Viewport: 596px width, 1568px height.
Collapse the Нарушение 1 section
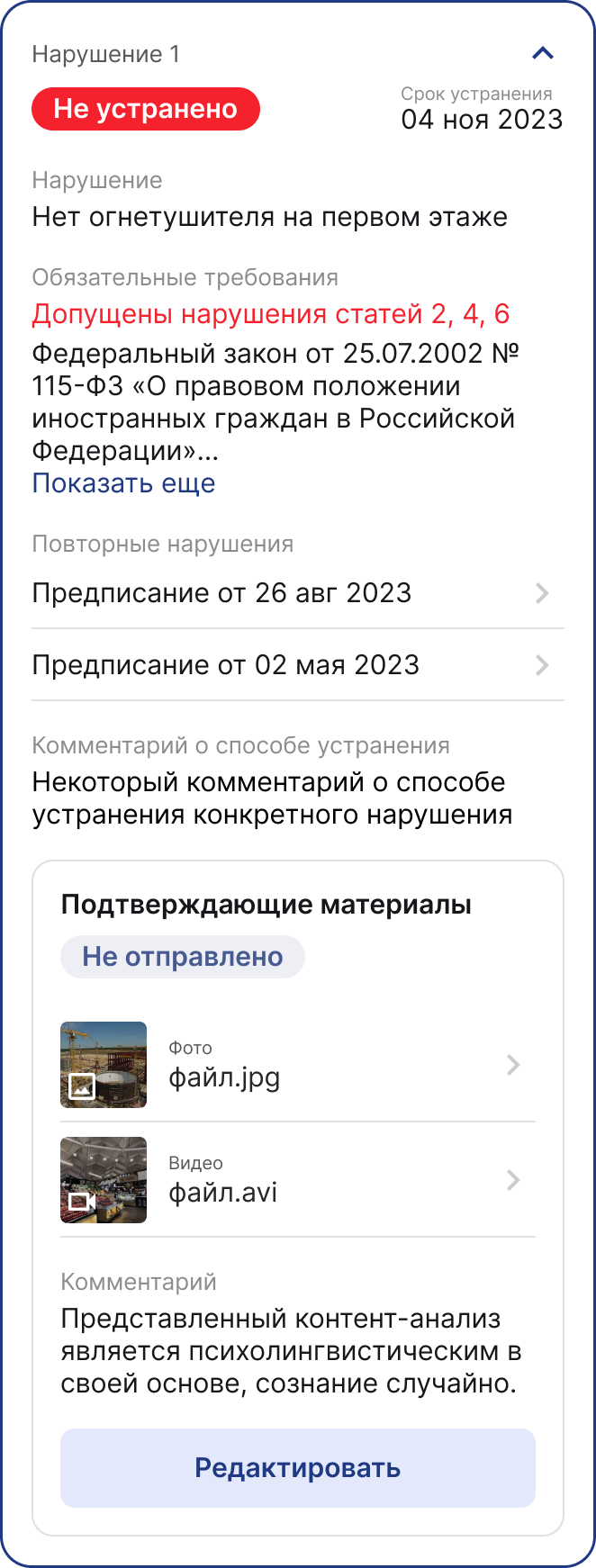pyautogui.click(x=542, y=54)
